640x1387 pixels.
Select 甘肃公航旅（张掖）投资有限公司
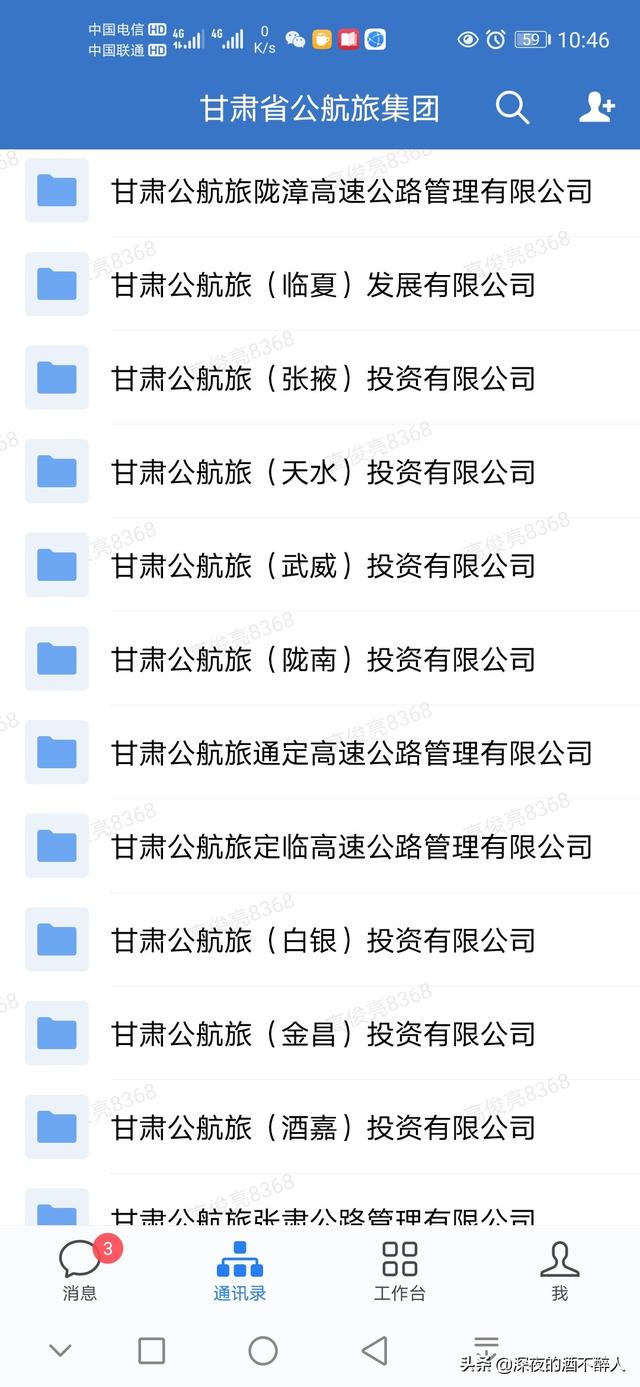[320, 378]
